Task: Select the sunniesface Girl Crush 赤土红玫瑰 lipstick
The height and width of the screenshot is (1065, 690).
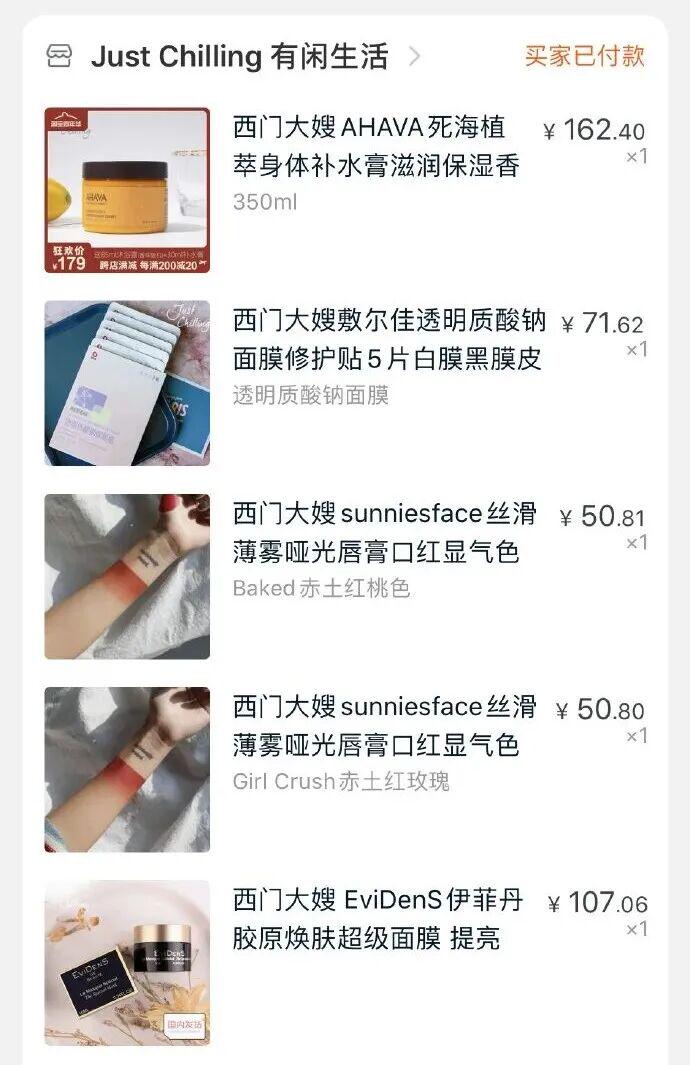Action: coord(384,726)
